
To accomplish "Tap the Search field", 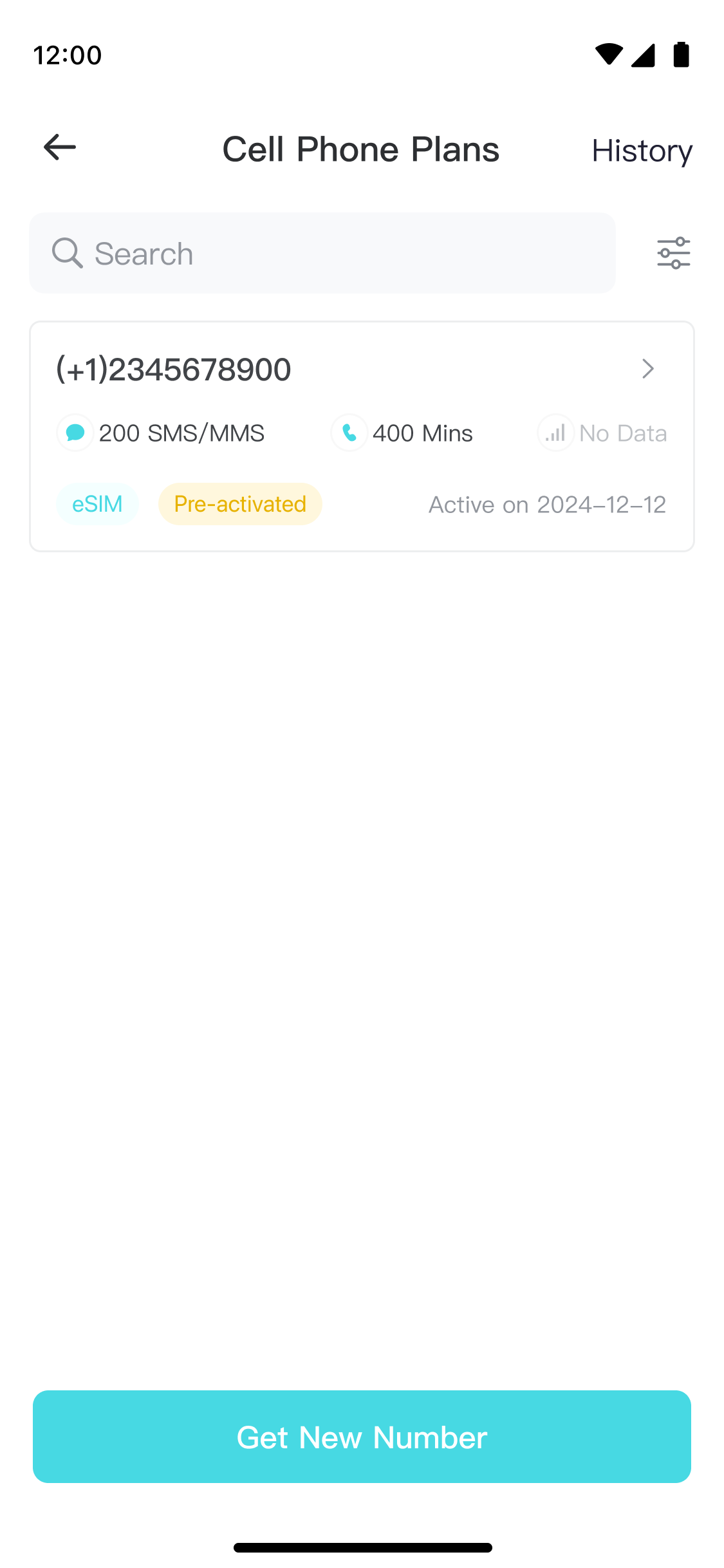I will click(x=322, y=253).
